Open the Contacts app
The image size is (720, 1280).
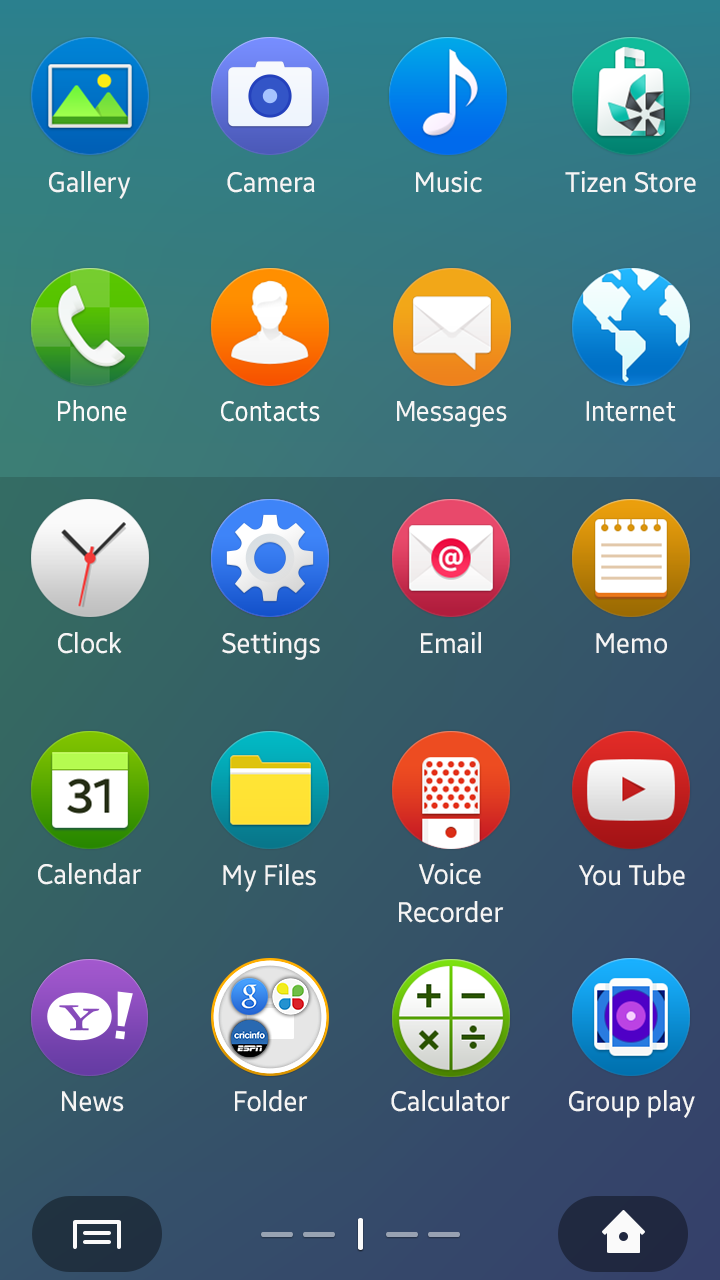[270, 327]
